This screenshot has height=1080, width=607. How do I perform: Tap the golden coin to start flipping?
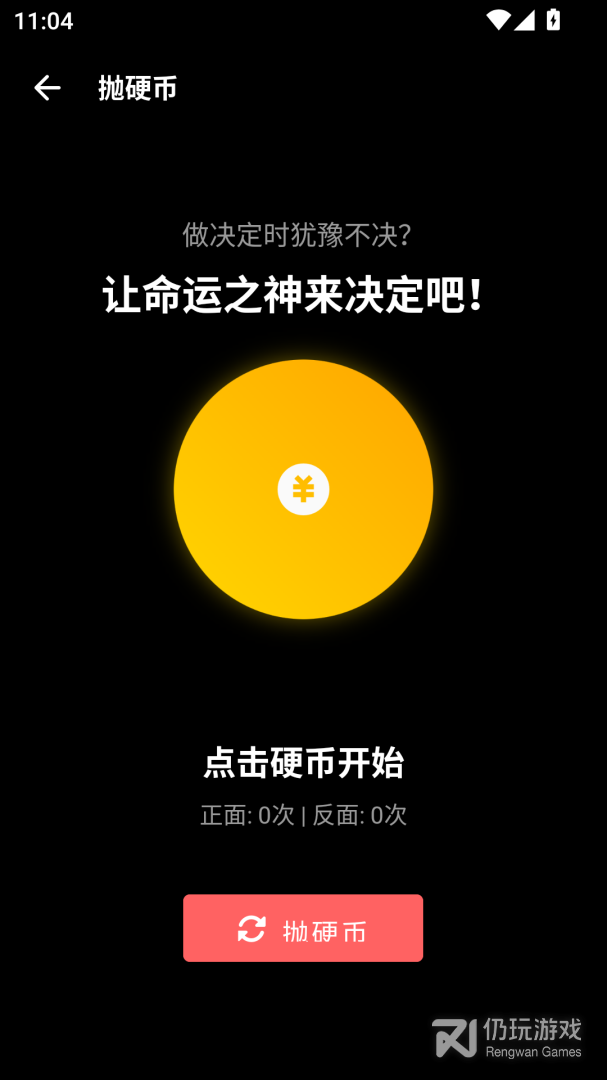pyautogui.click(x=303, y=489)
